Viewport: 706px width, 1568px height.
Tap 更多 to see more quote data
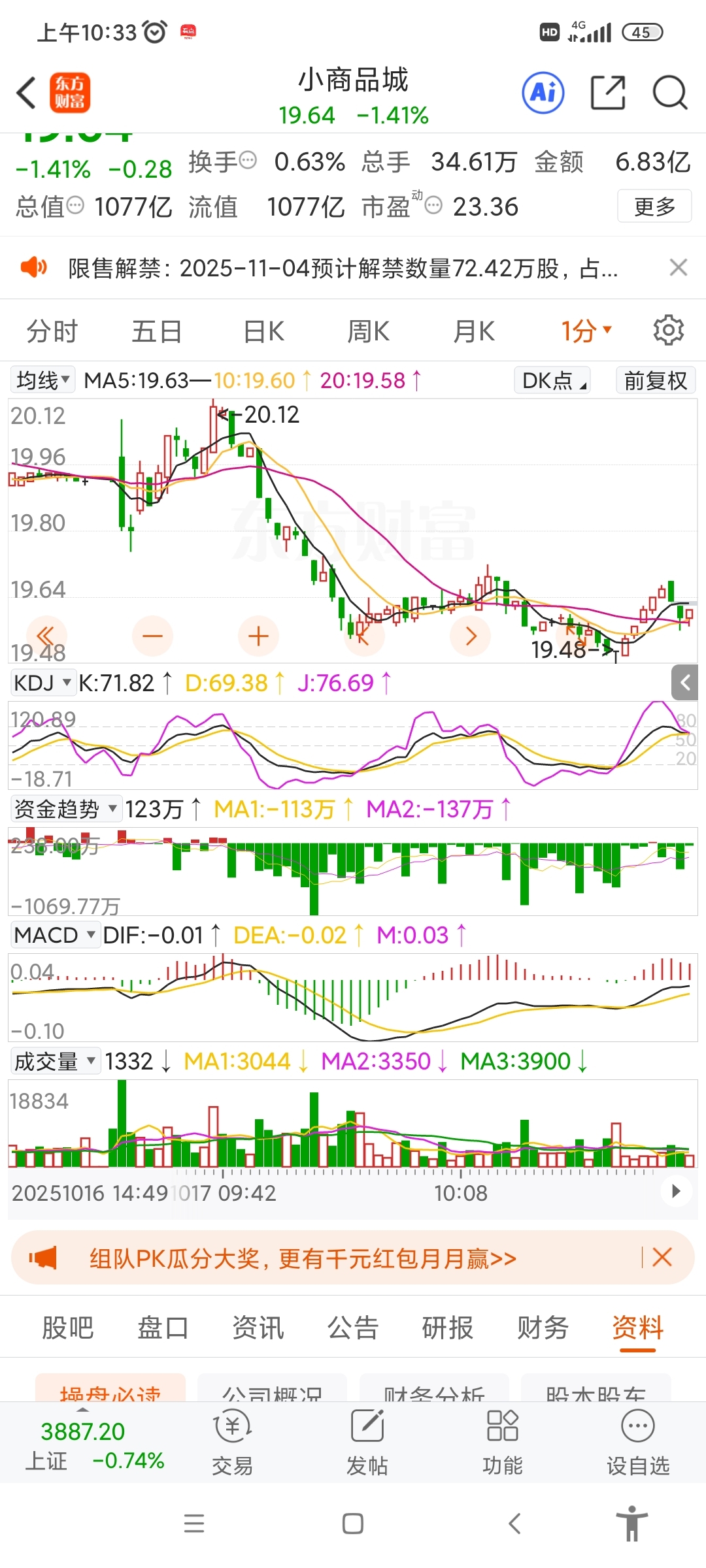[x=654, y=206]
